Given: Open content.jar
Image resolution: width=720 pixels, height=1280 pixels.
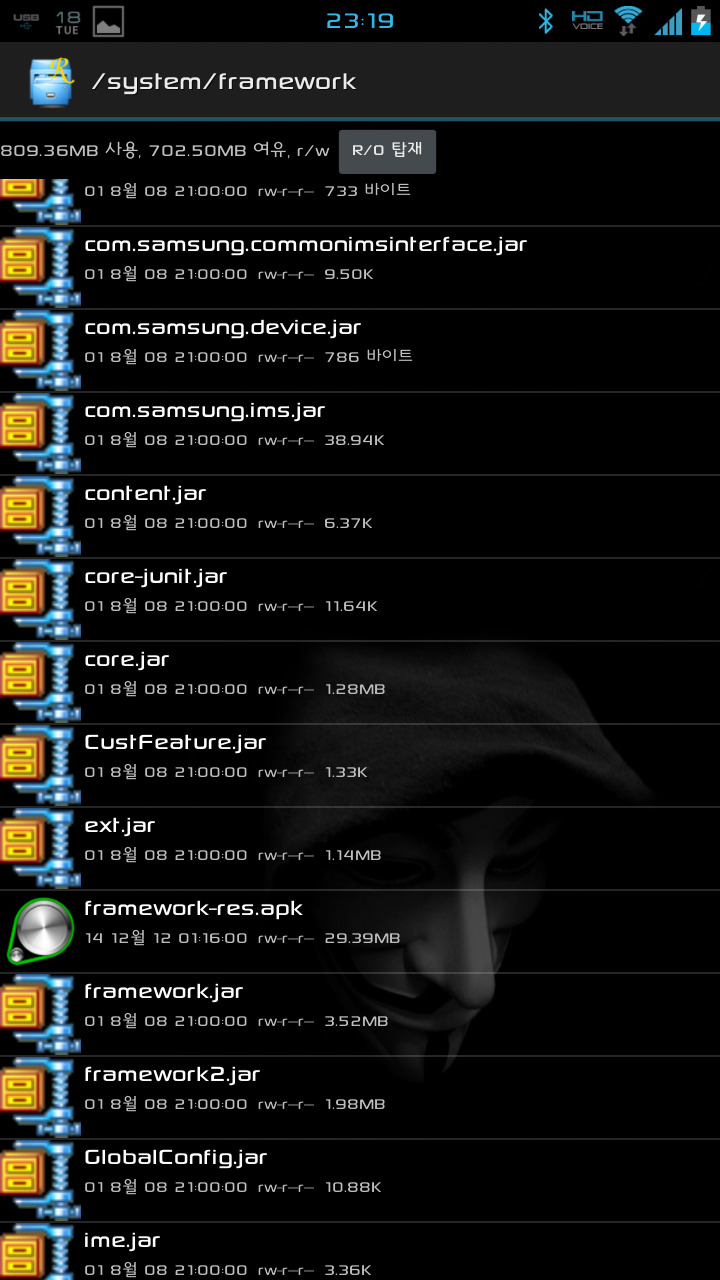Looking at the screenshot, I should (x=145, y=507).
